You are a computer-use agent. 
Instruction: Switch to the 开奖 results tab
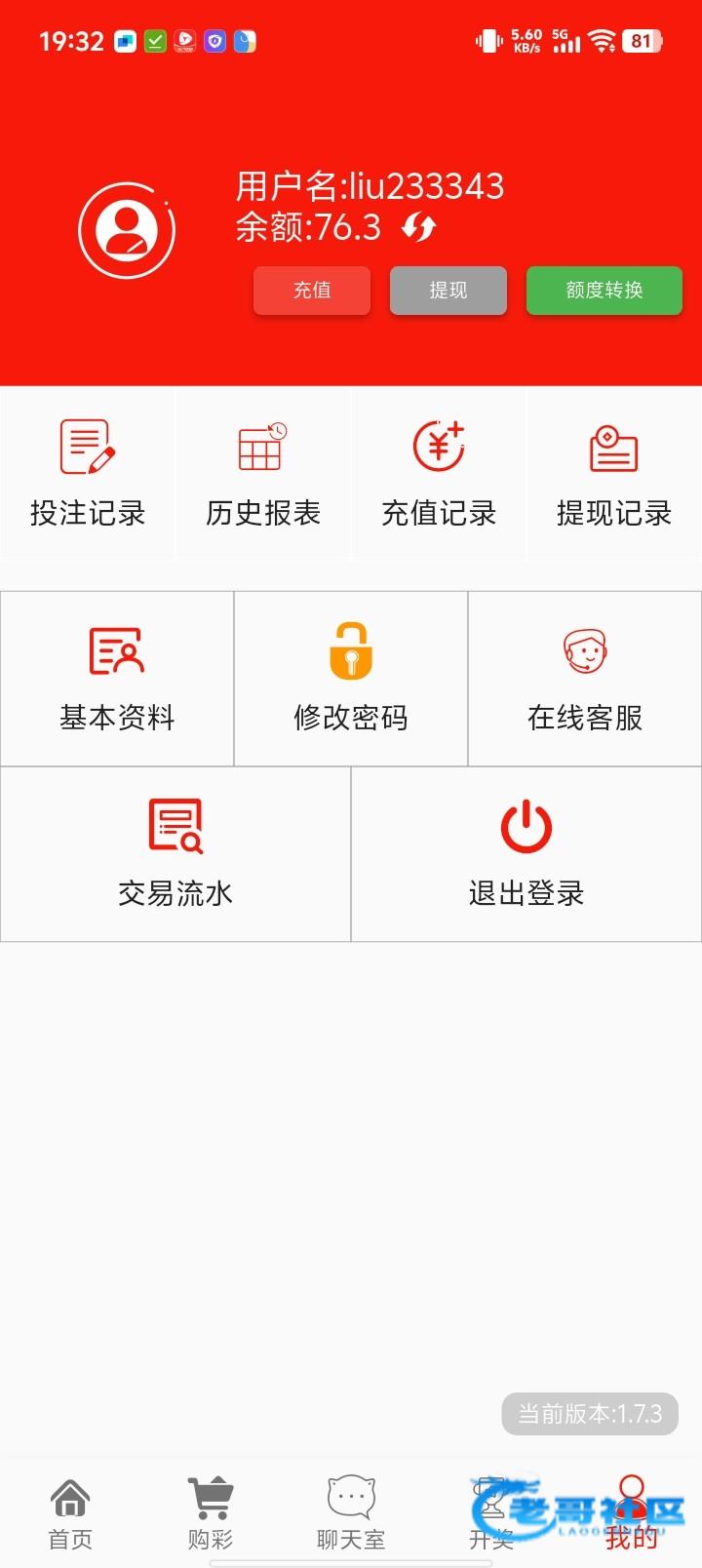491,1513
